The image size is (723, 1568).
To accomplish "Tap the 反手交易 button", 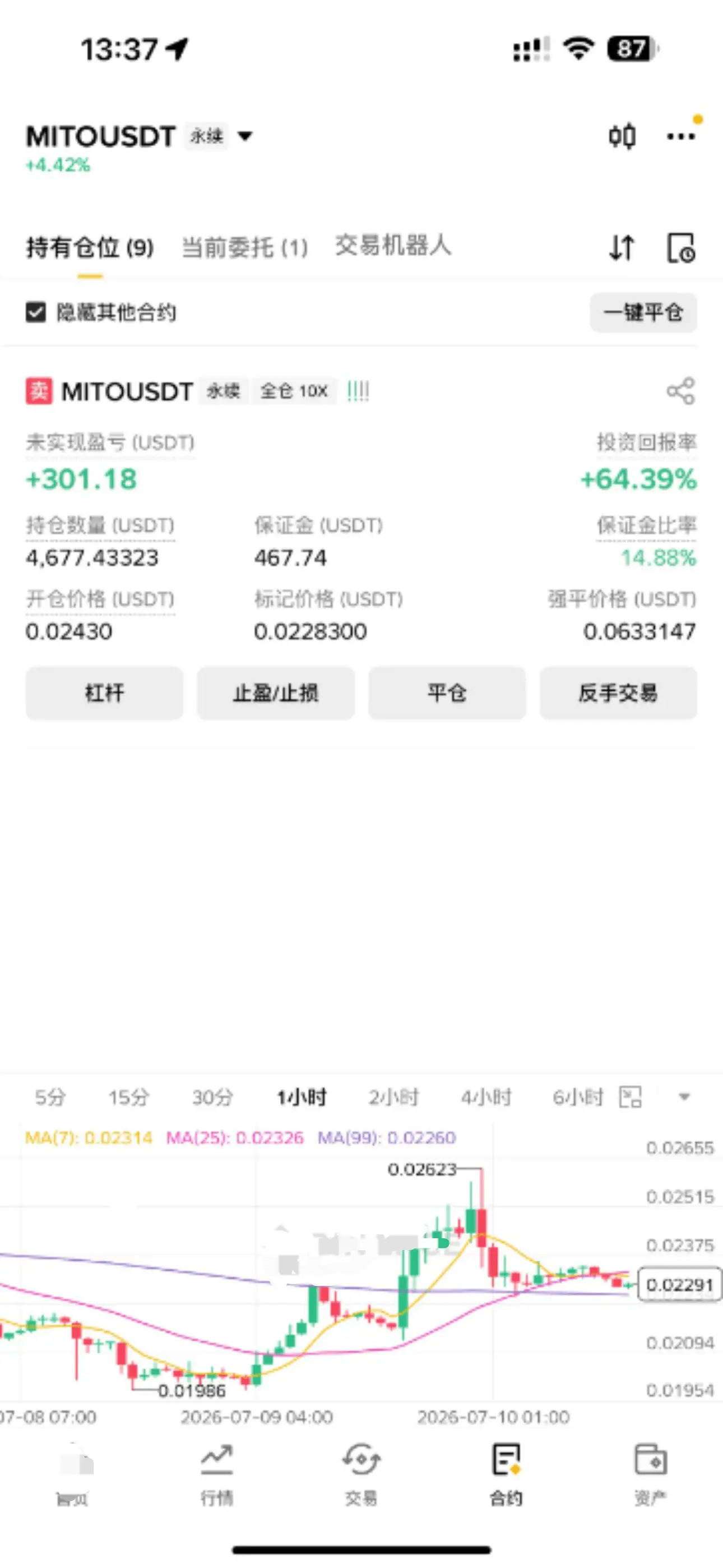I will (x=618, y=693).
